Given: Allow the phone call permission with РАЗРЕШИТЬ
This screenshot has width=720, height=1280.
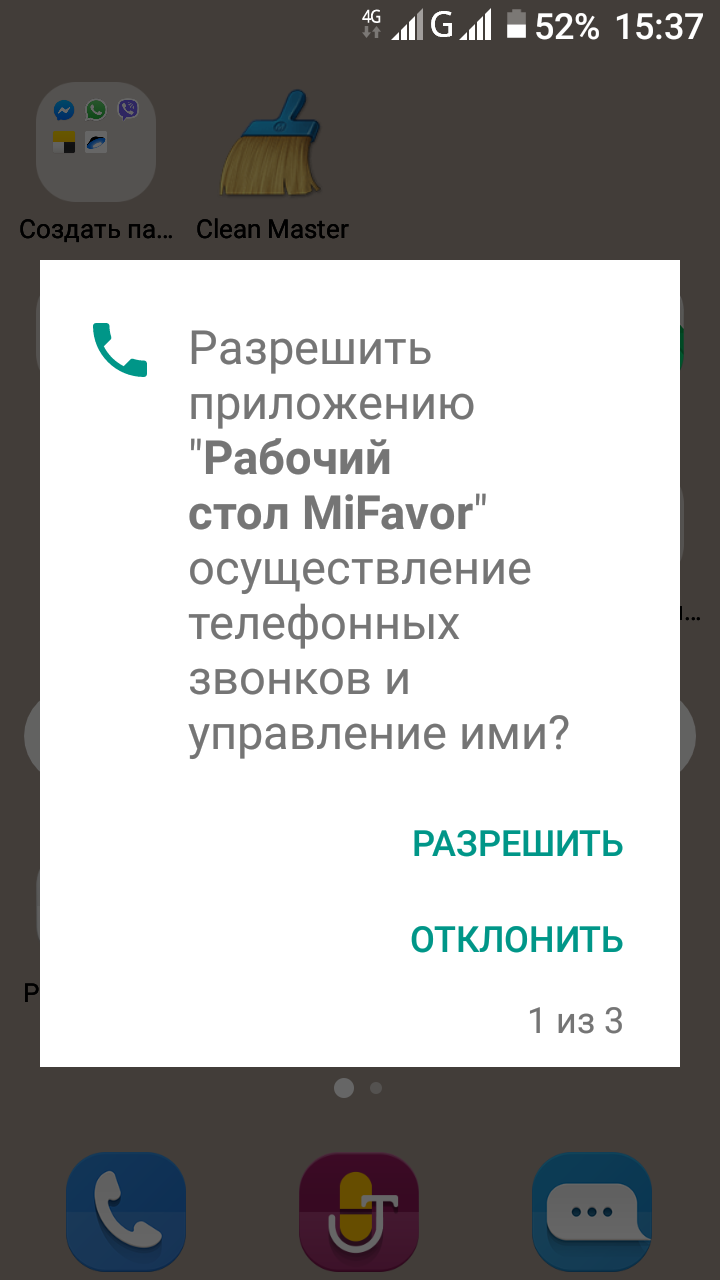Looking at the screenshot, I should click(x=518, y=844).
